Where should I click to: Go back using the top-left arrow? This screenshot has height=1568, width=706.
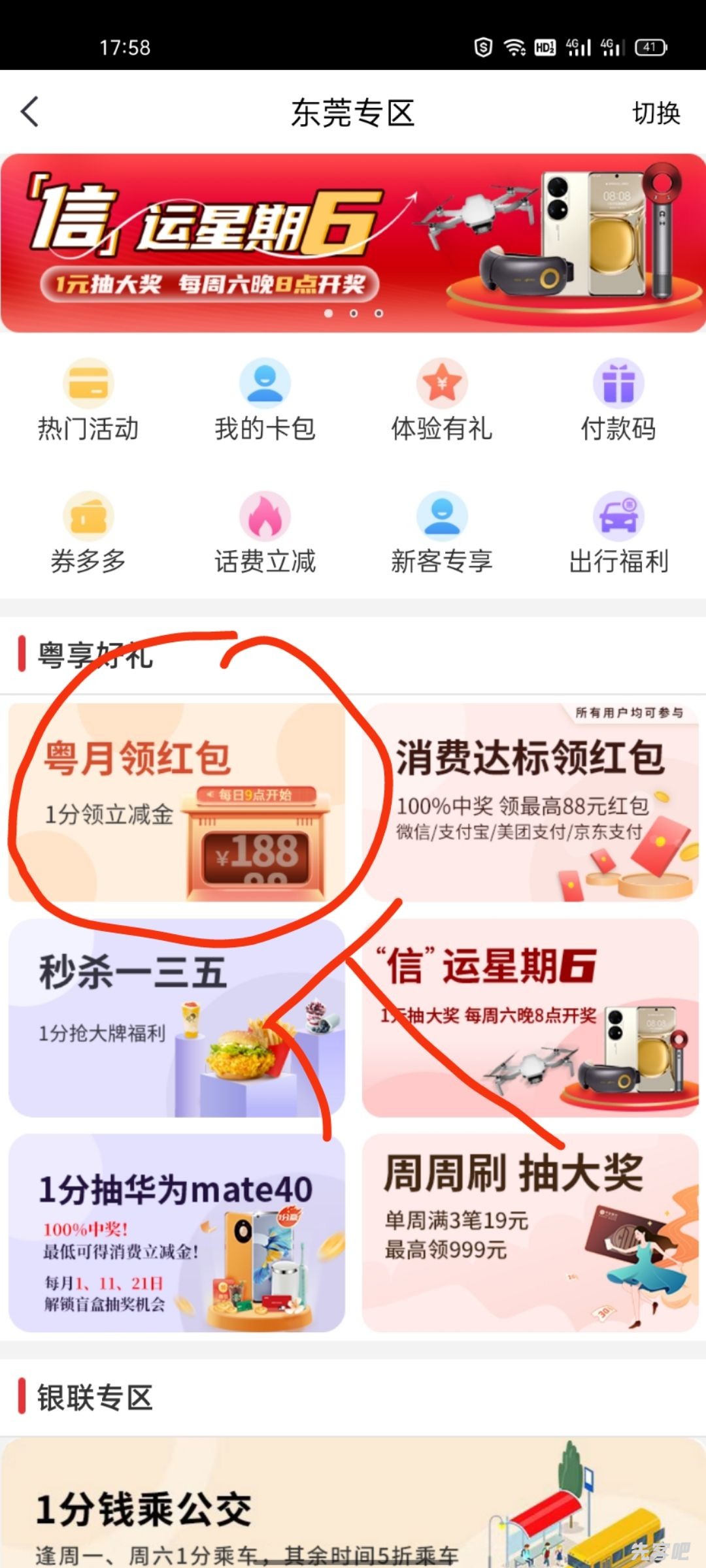click(30, 112)
